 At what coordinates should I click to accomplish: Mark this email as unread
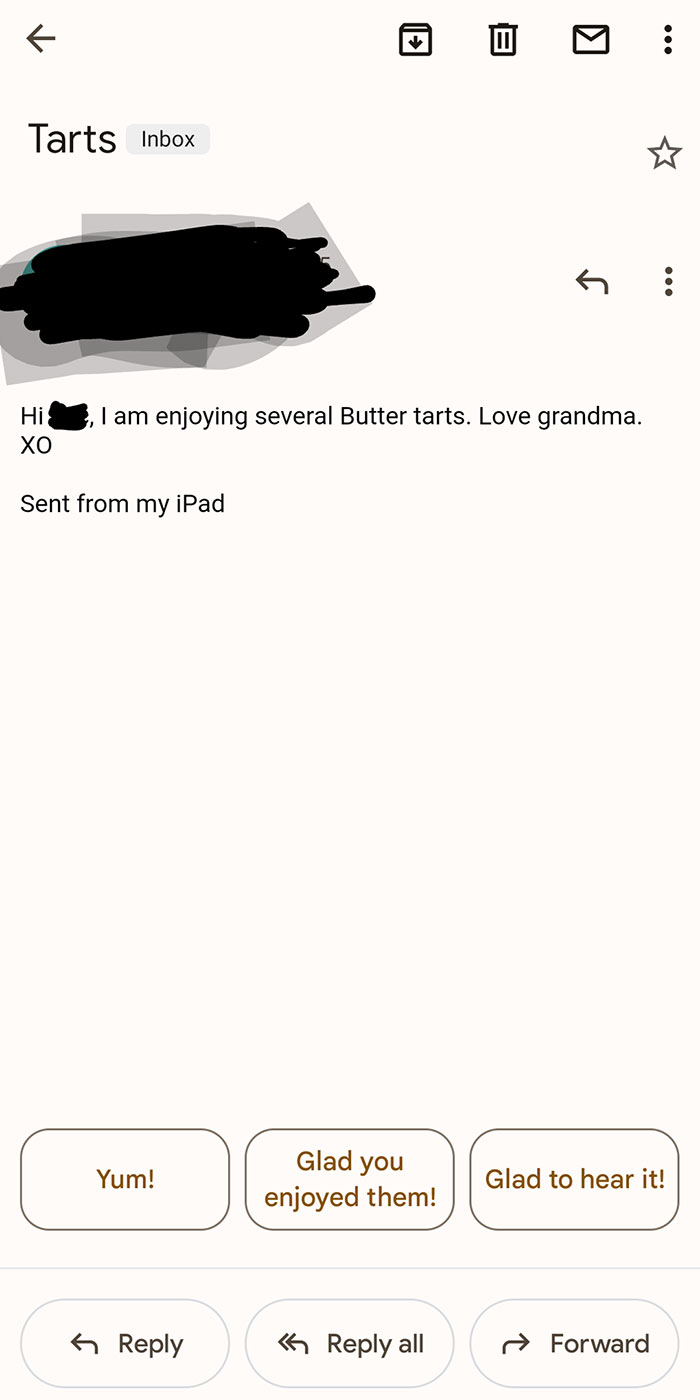coord(590,39)
